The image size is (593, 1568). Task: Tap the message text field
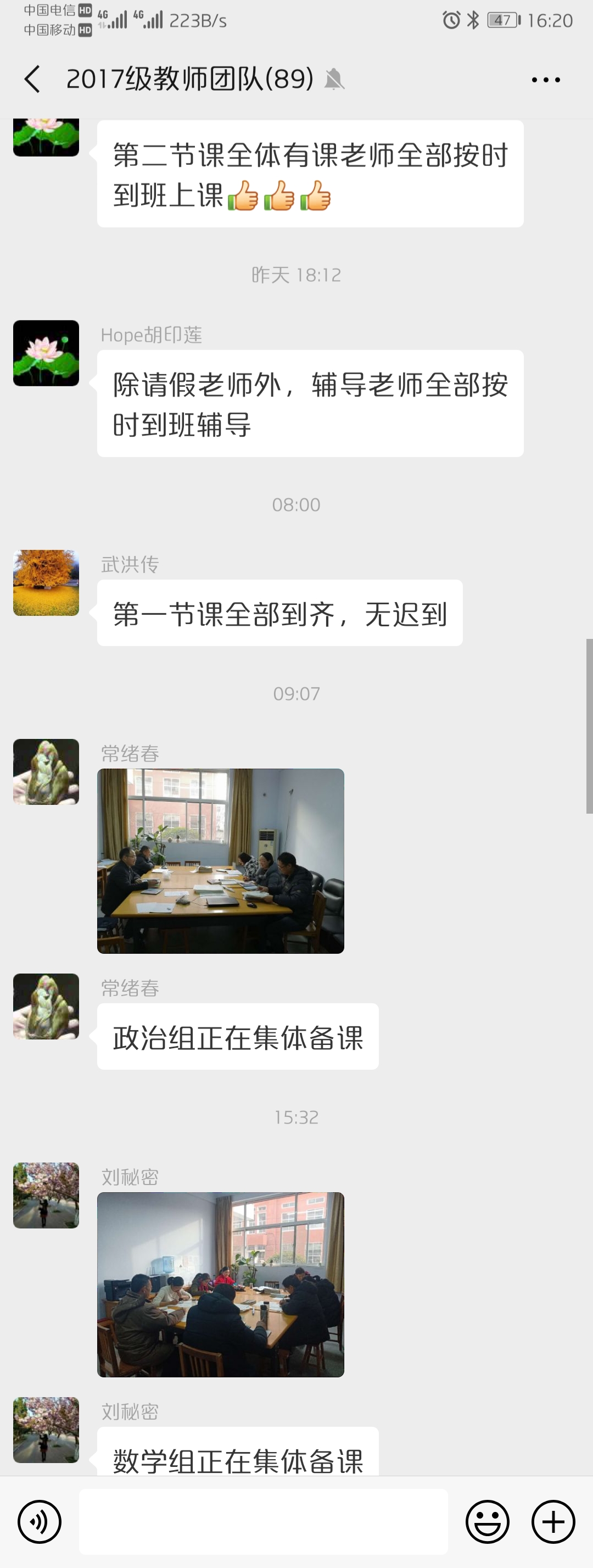coord(263,1522)
